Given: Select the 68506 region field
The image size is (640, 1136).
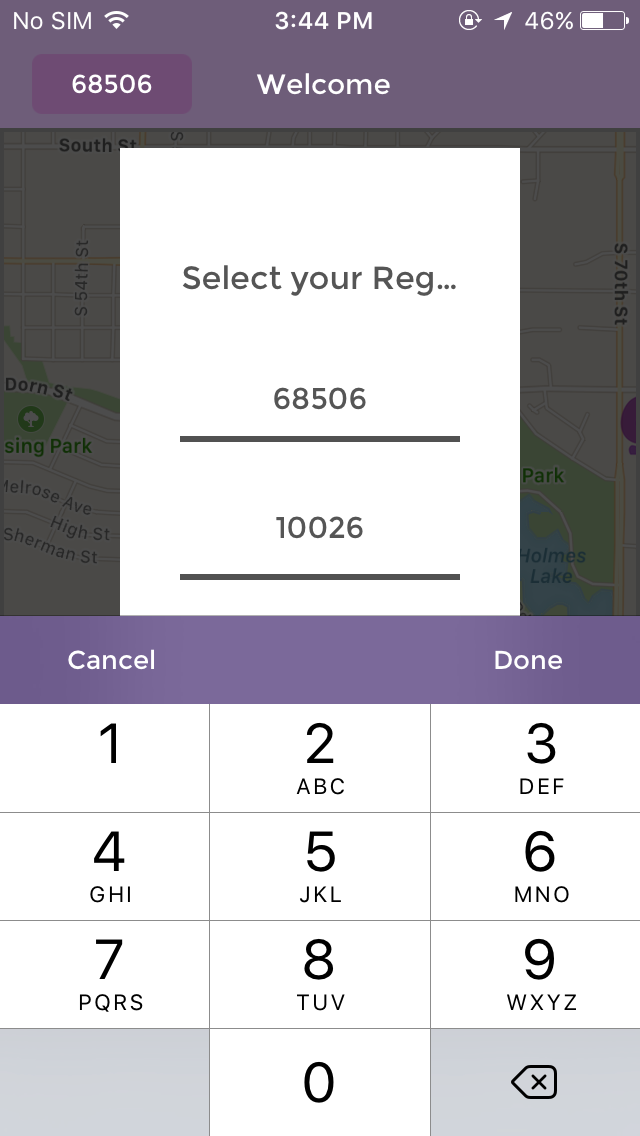Looking at the screenshot, I should coord(320,400).
